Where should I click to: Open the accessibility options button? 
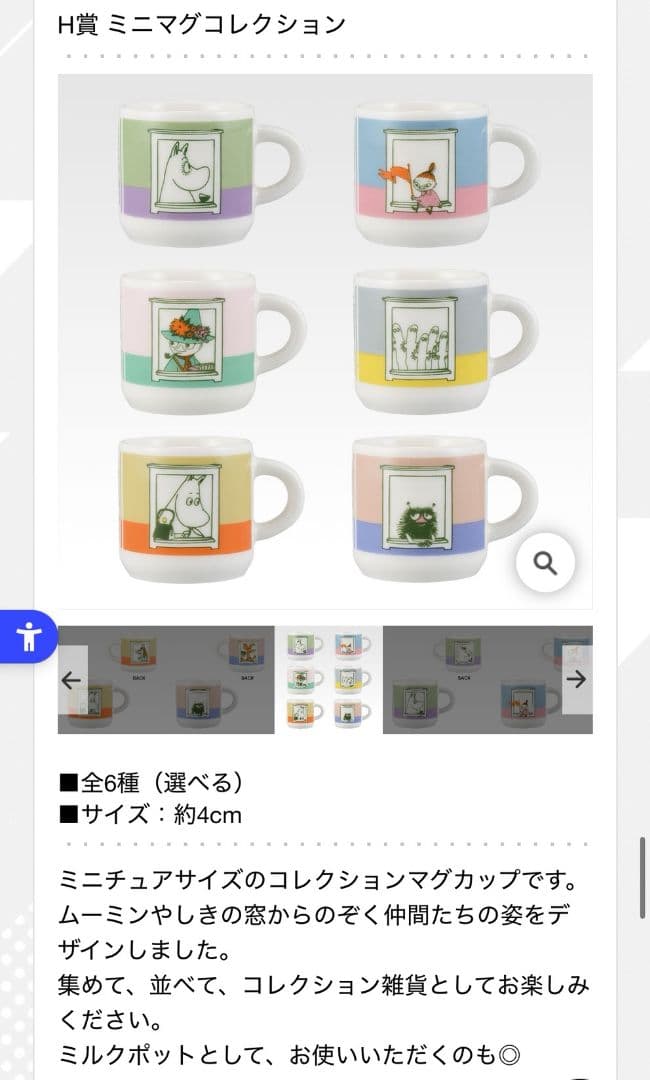pos(29,636)
